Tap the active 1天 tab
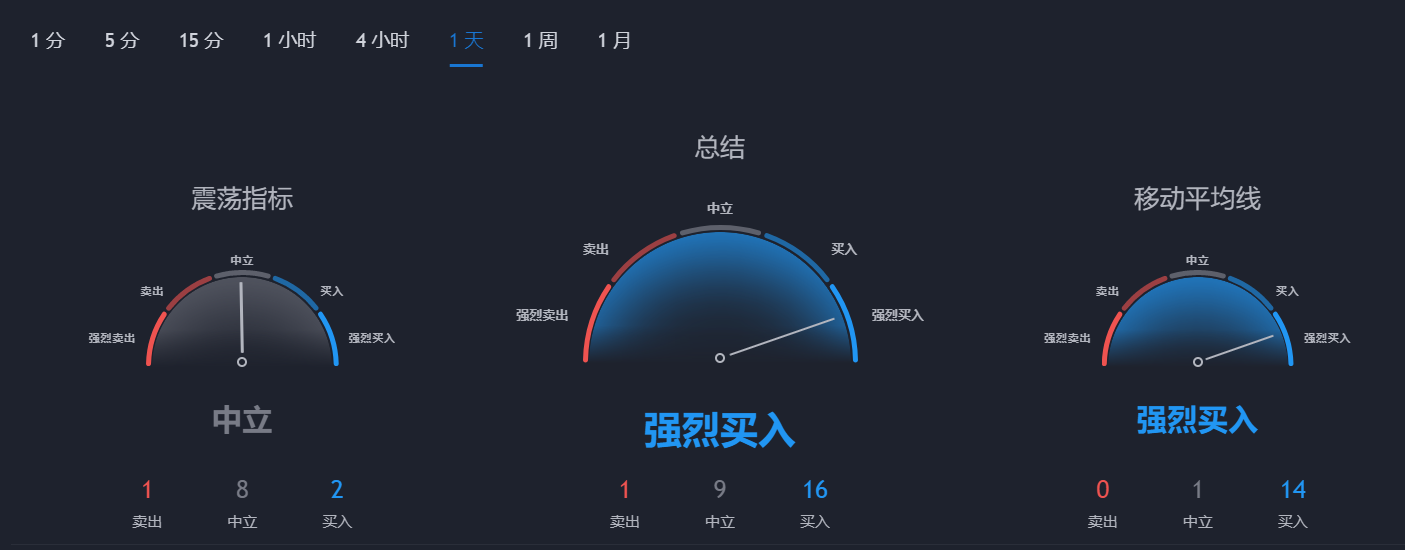This screenshot has height=550, width=1405. [466, 41]
